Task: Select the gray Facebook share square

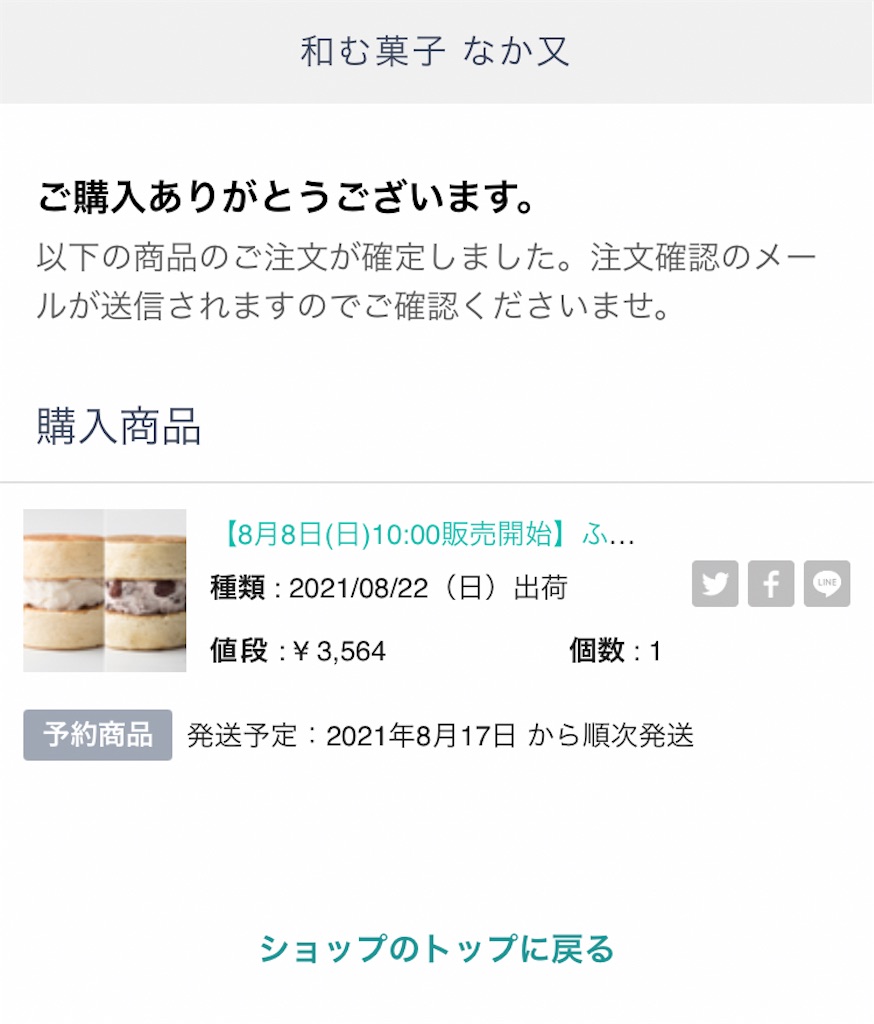Action: (771, 584)
